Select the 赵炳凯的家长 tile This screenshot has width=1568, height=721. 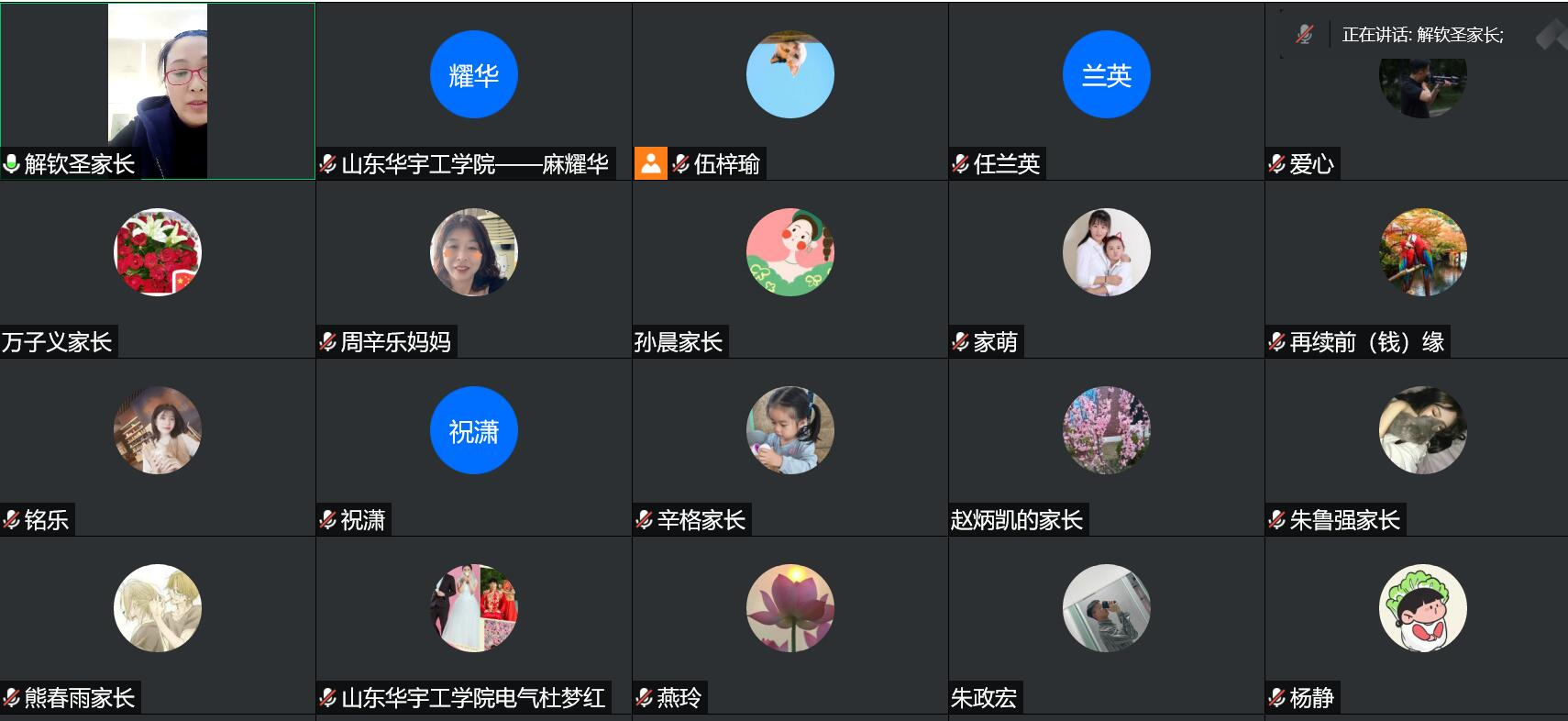pyautogui.click(x=1106, y=447)
